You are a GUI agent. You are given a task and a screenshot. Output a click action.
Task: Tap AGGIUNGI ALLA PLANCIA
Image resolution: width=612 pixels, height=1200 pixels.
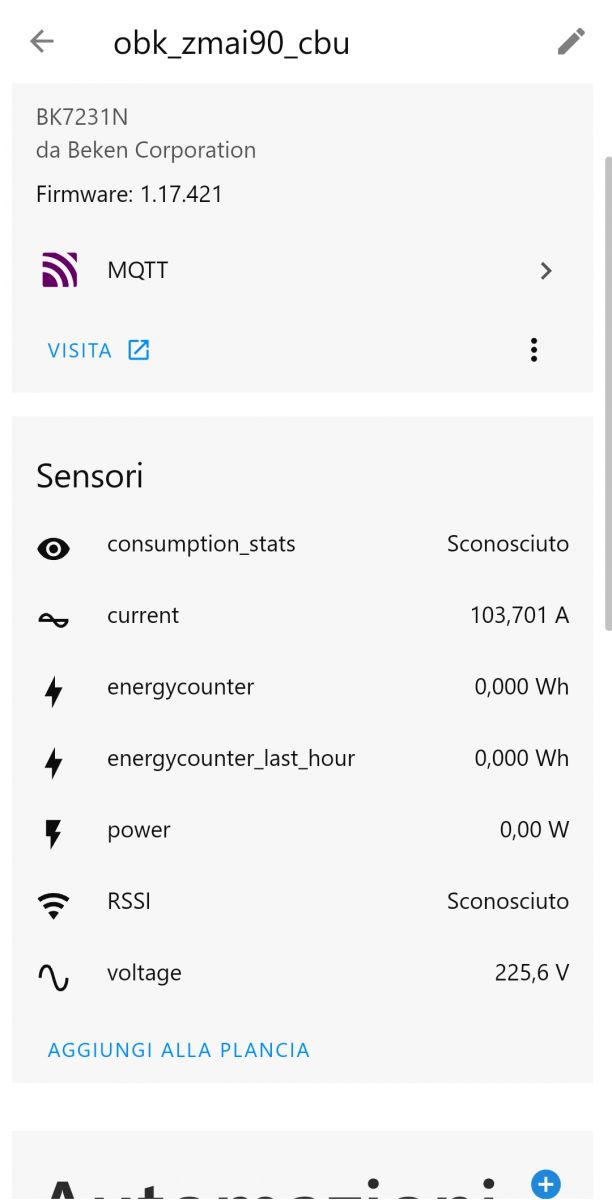179,1050
